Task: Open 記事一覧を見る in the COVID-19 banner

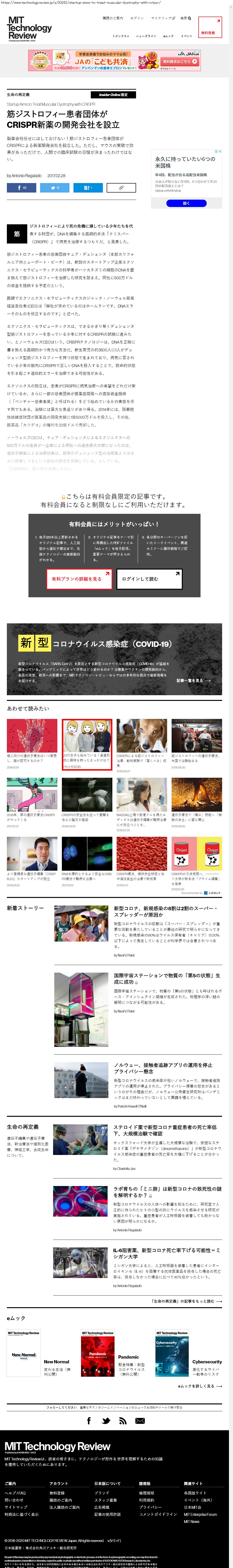Action: click(193, 681)
